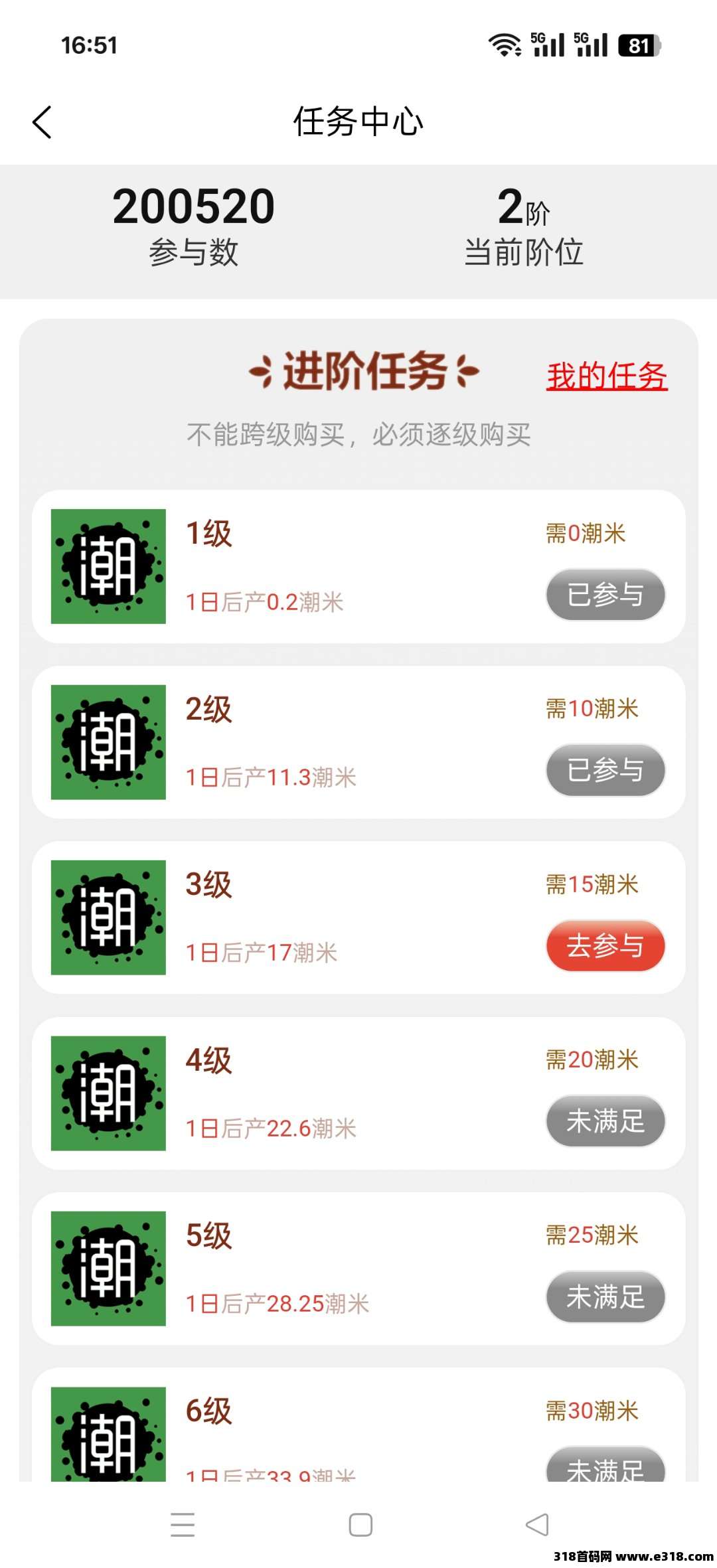Open system recent apps menu
Screen dimensions: 717x1568
[x=183, y=1525]
